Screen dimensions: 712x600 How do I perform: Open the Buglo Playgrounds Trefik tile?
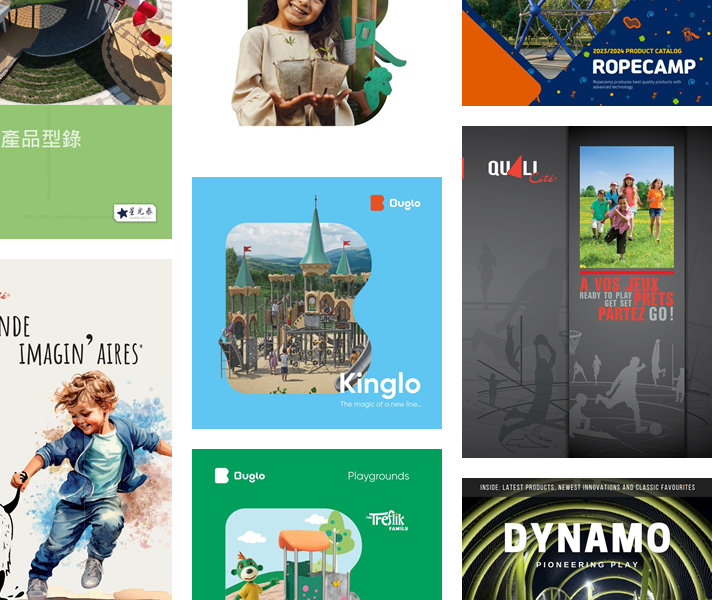click(316, 524)
